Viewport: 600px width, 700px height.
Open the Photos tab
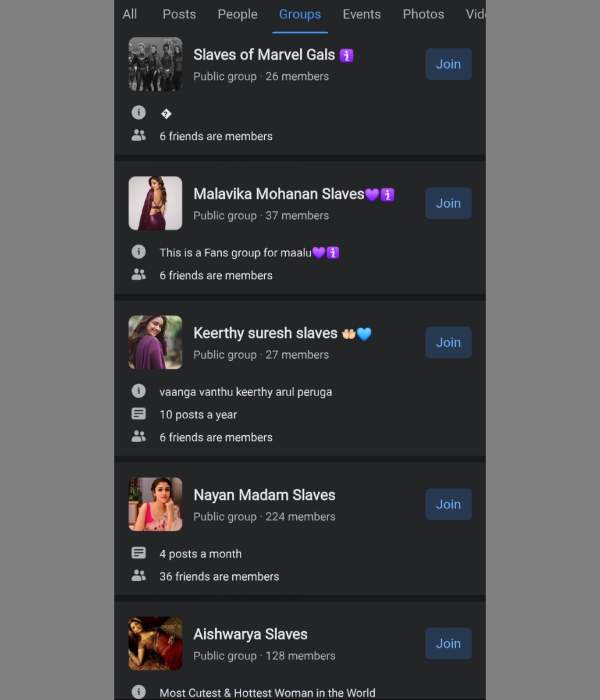(423, 14)
